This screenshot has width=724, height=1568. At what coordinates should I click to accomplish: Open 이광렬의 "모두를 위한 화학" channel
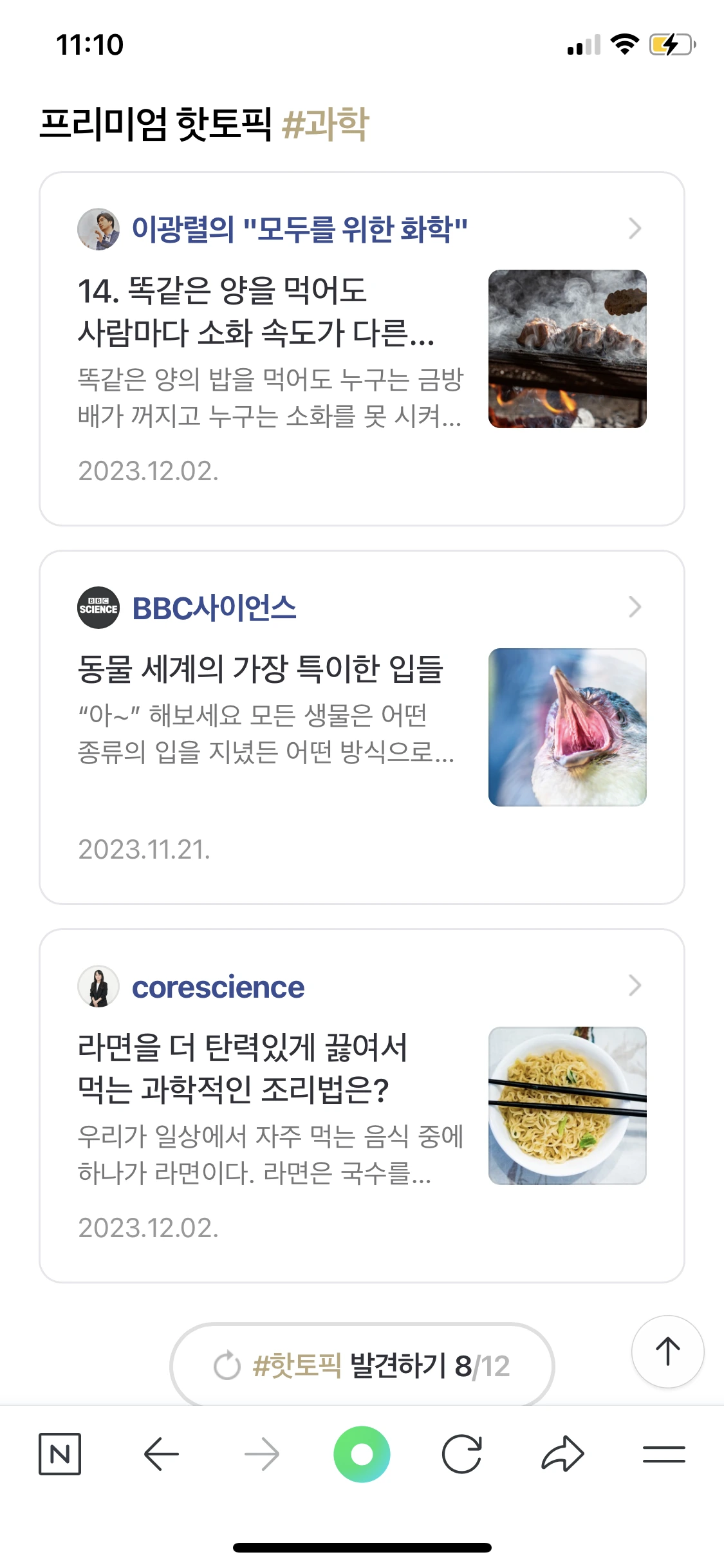click(x=299, y=229)
